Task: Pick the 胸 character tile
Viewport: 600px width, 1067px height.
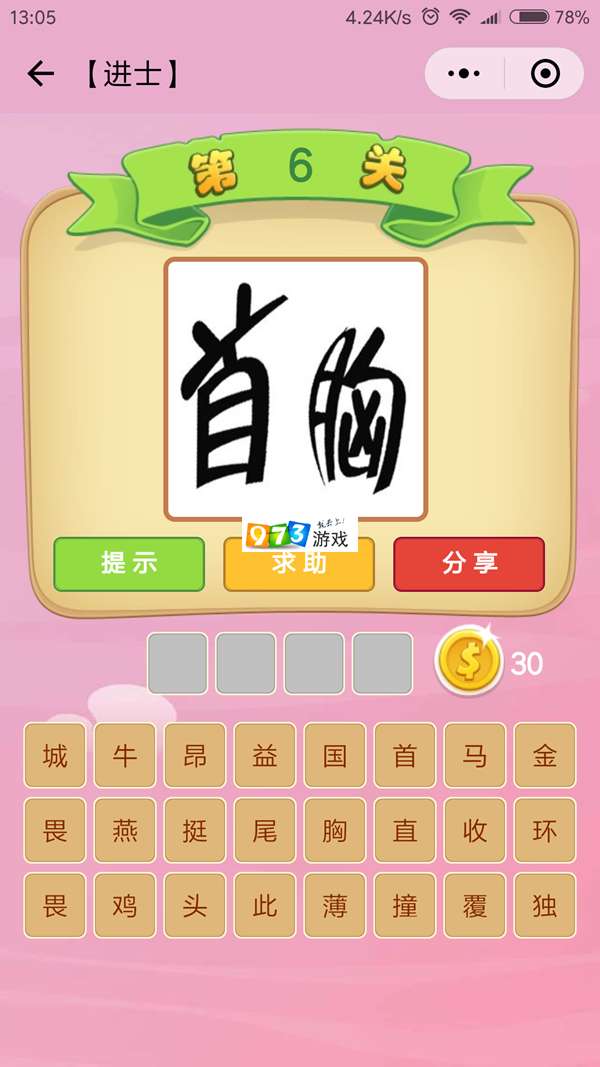Action: tap(335, 830)
